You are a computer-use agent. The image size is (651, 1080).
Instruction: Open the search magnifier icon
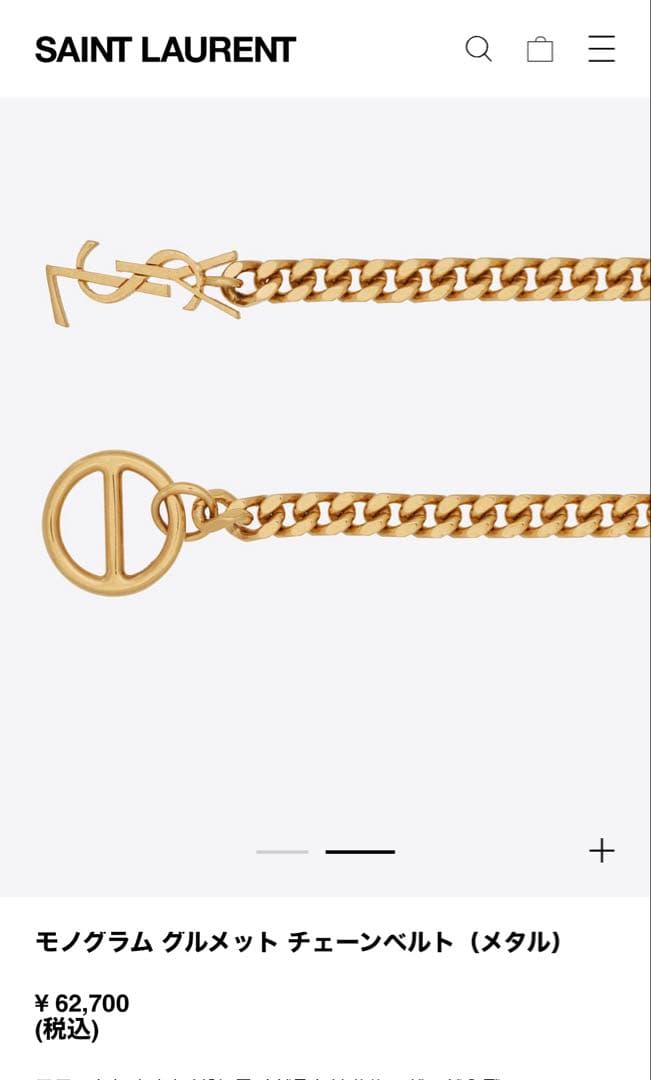click(478, 49)
